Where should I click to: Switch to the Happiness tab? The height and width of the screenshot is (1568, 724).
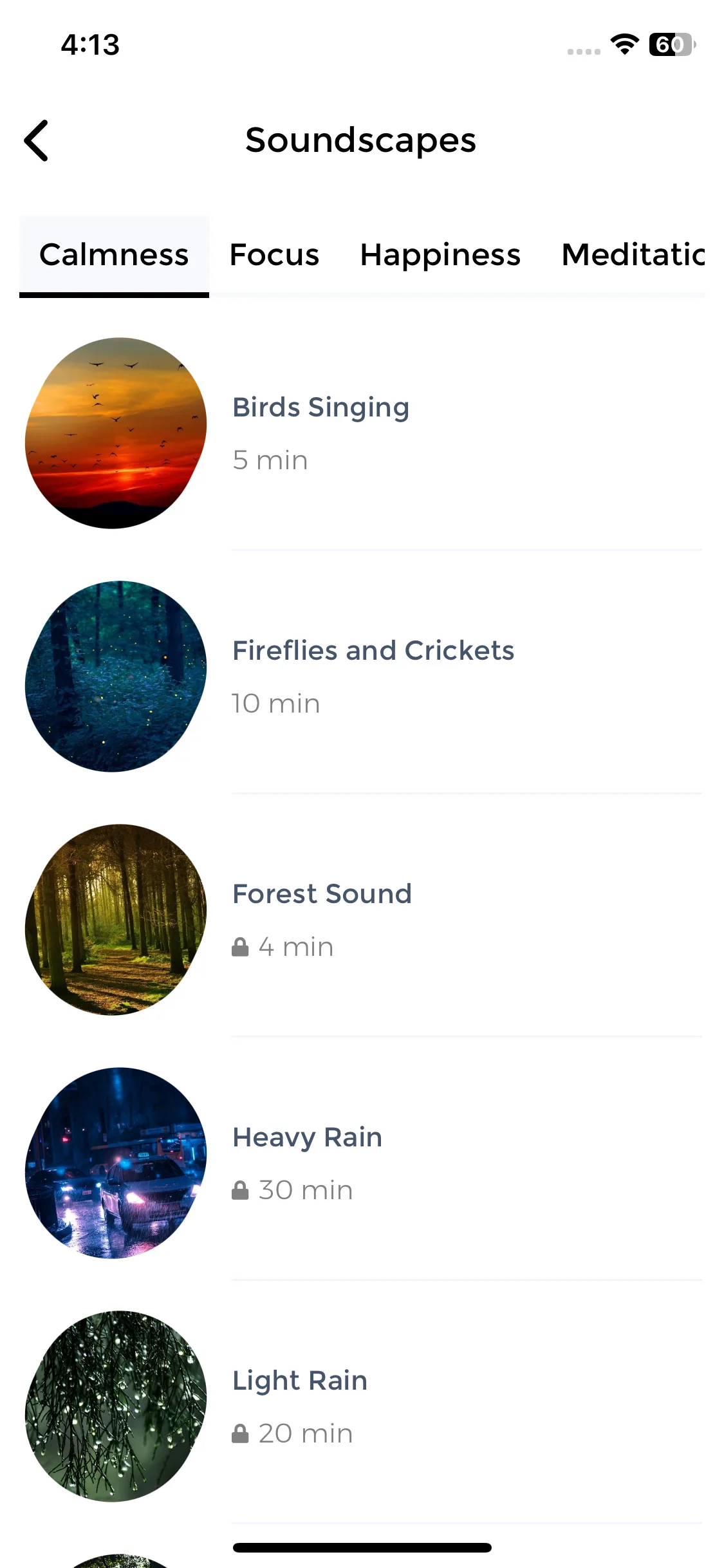pyautogui.click(x=440, y=255)
